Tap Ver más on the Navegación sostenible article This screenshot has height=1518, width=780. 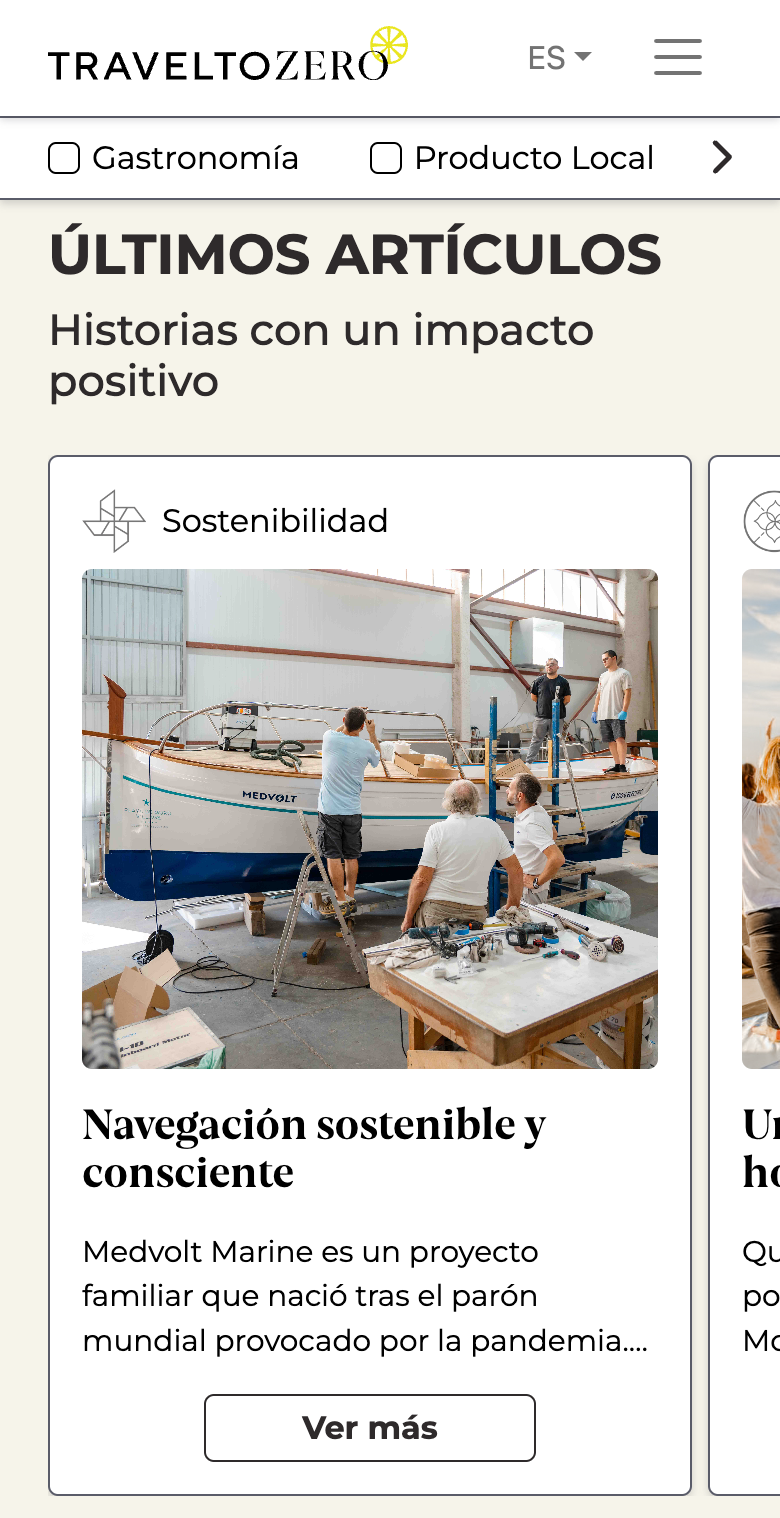pos(370,1427)
